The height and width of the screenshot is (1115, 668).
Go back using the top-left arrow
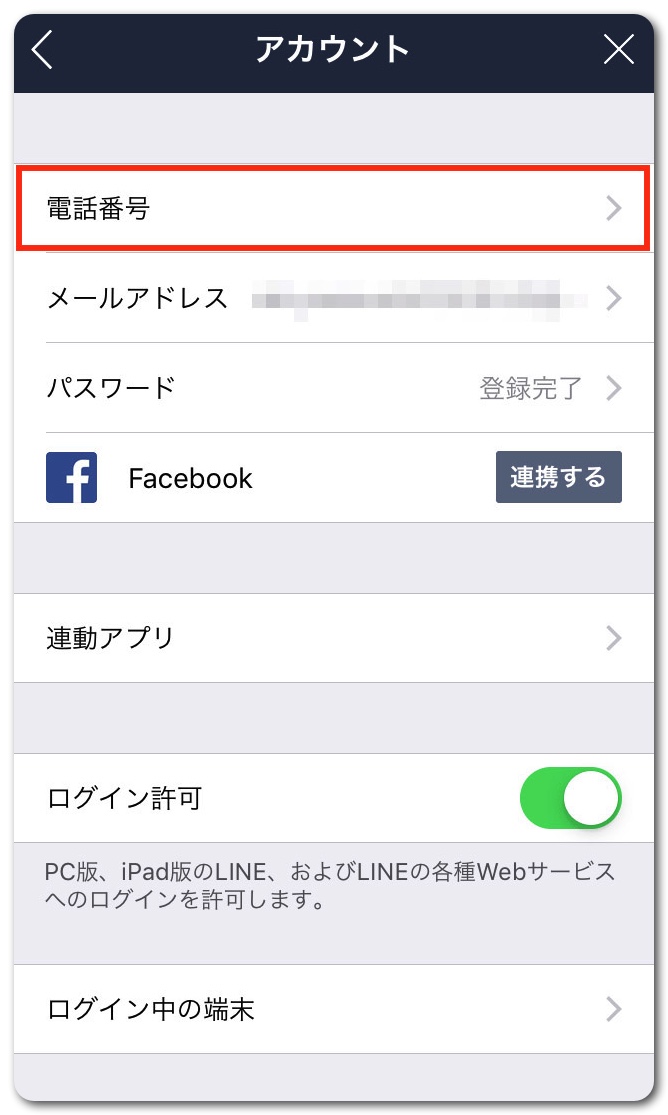(42, 50)
